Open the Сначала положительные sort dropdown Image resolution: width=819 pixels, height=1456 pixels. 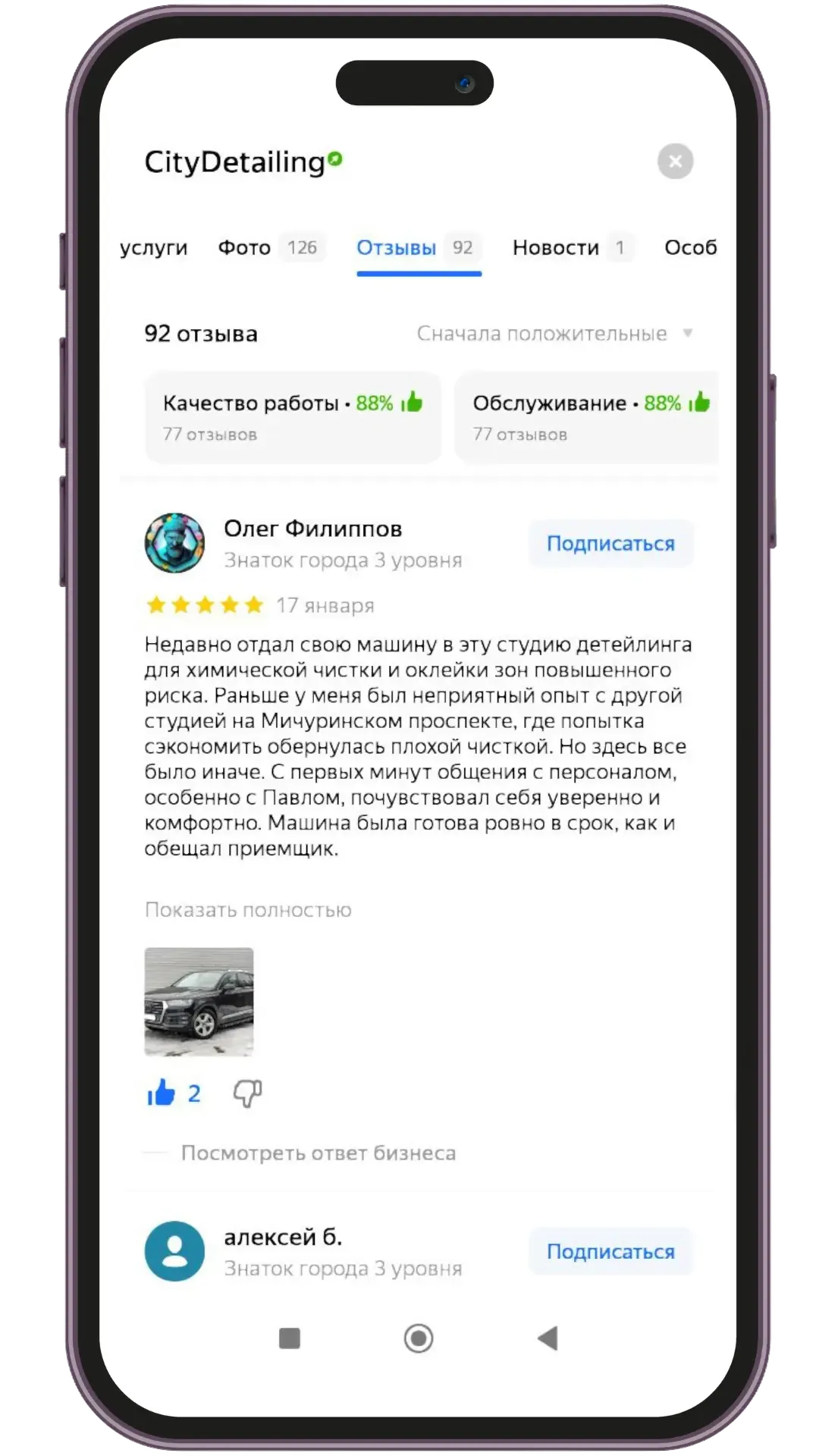tap(554, 334)
